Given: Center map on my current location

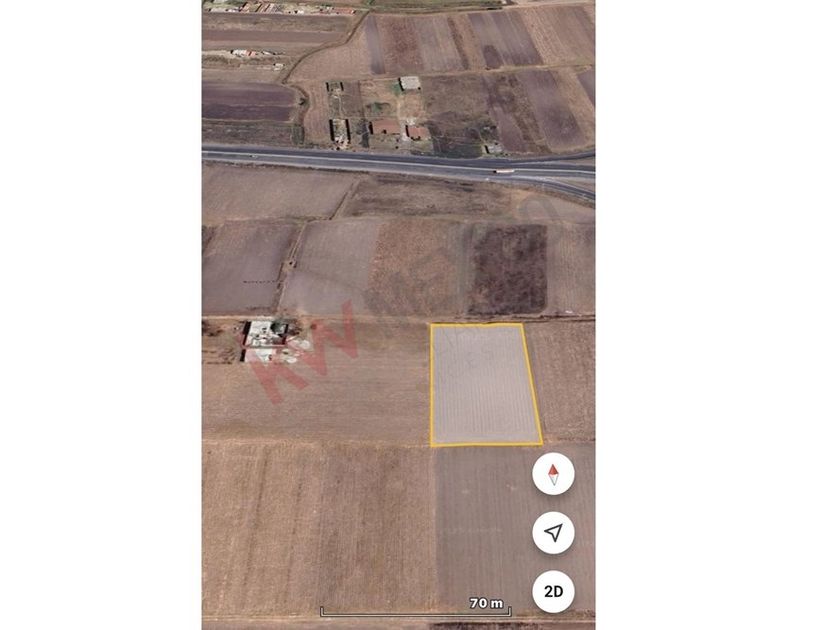Looking at the screenshot, I should pyautogui.click(x=553, y=532).
